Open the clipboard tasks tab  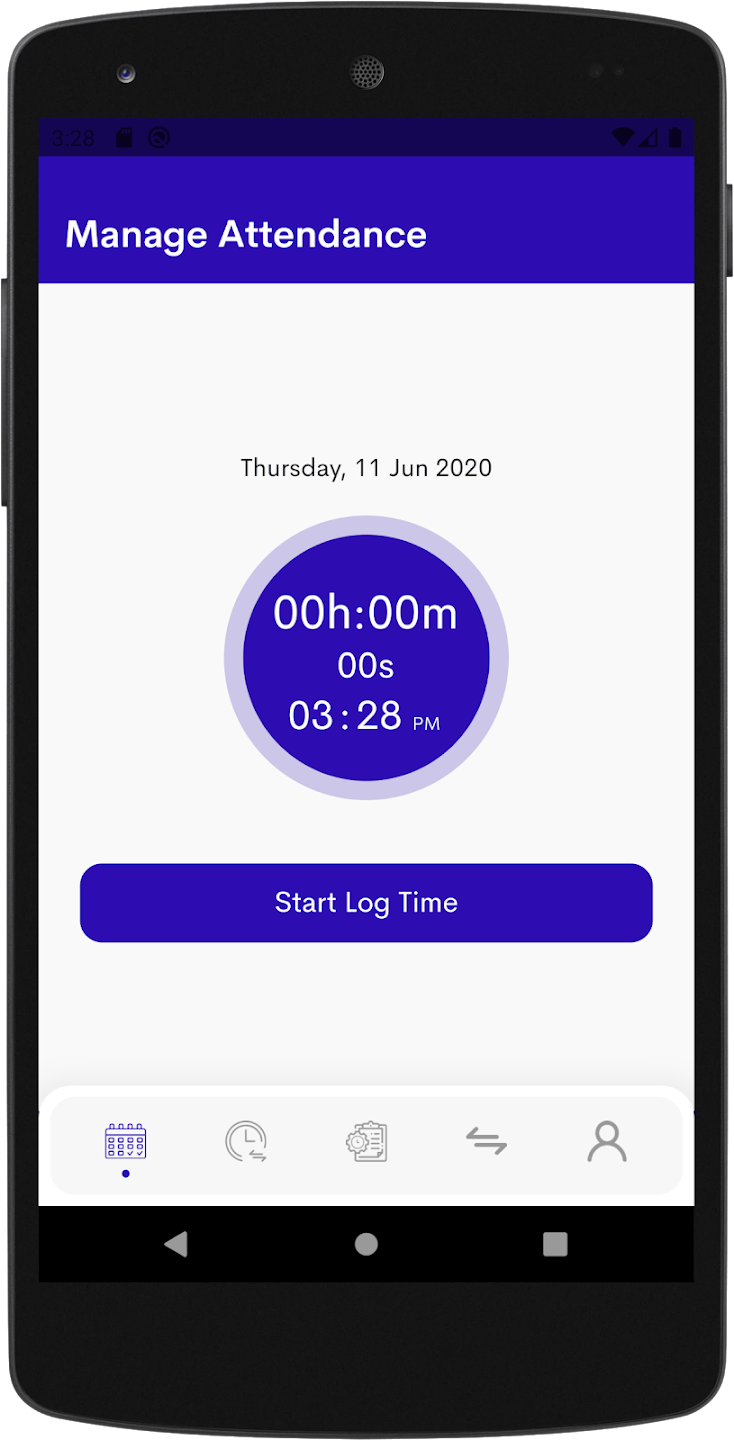pyautogui.click(x=366, y=1141)
